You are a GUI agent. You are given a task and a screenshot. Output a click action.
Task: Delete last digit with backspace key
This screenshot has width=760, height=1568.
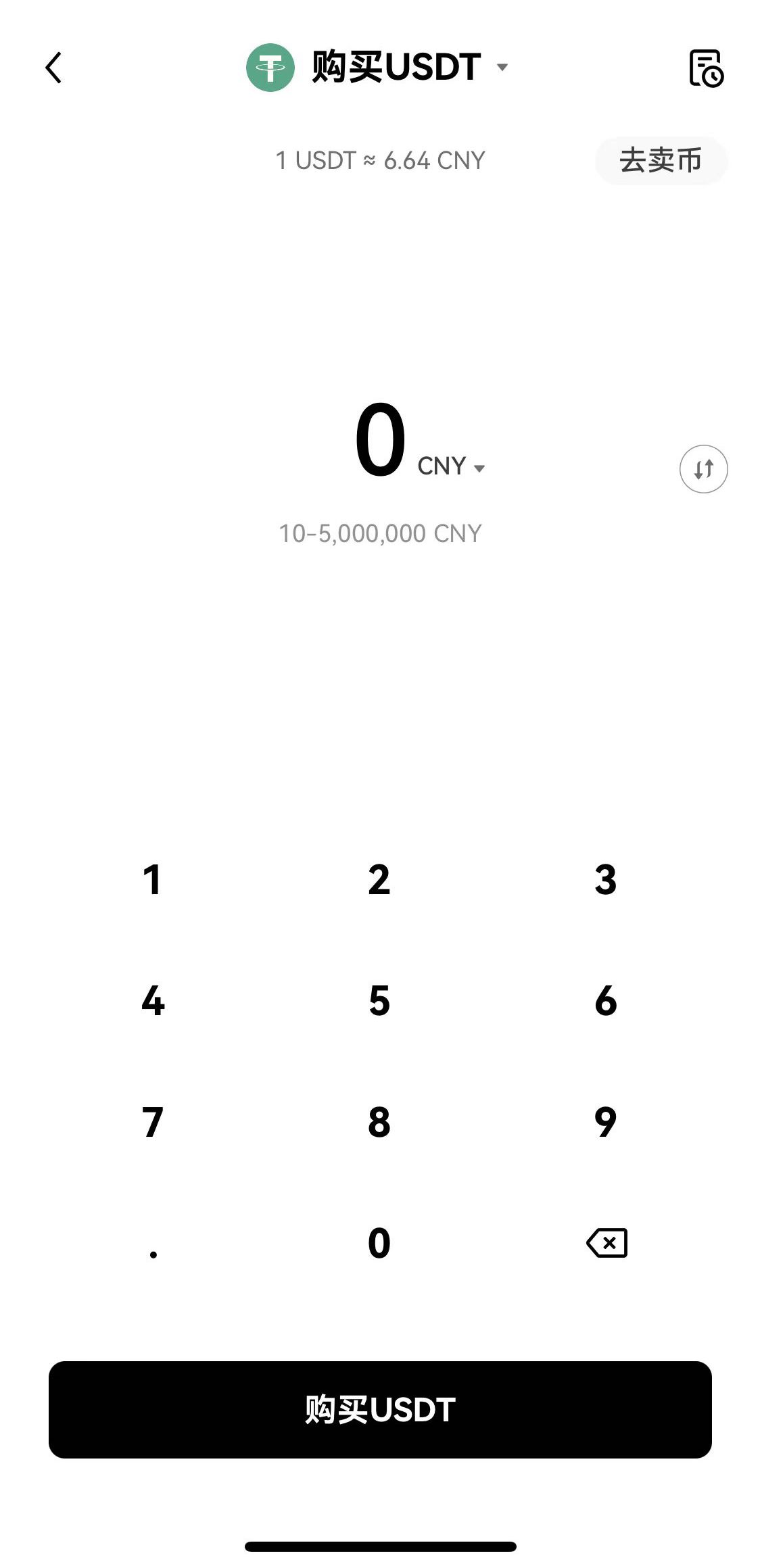tap(607, 1243)
